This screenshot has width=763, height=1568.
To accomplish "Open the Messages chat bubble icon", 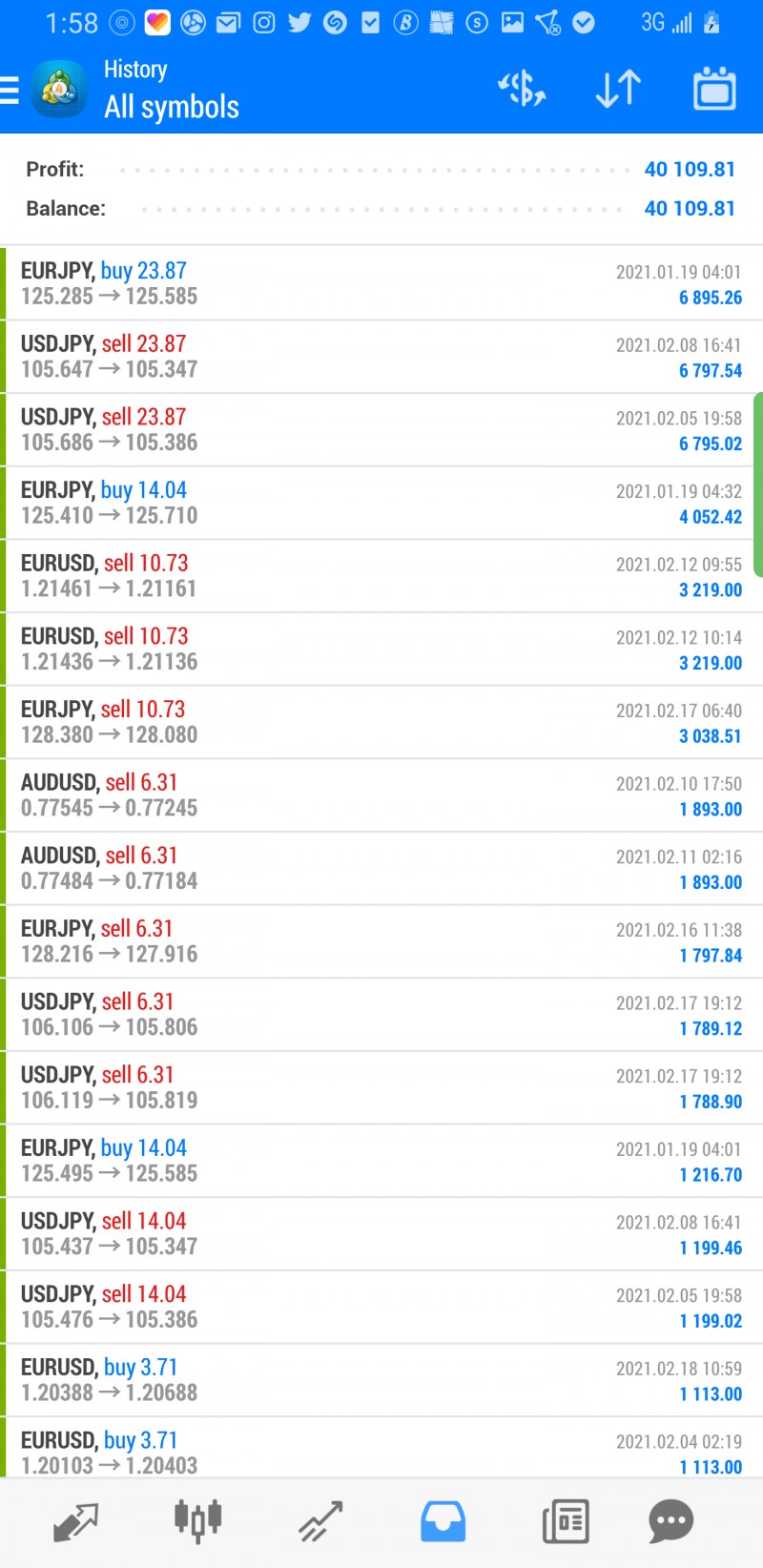I will pyautogui.click(x=670, y=1522).
